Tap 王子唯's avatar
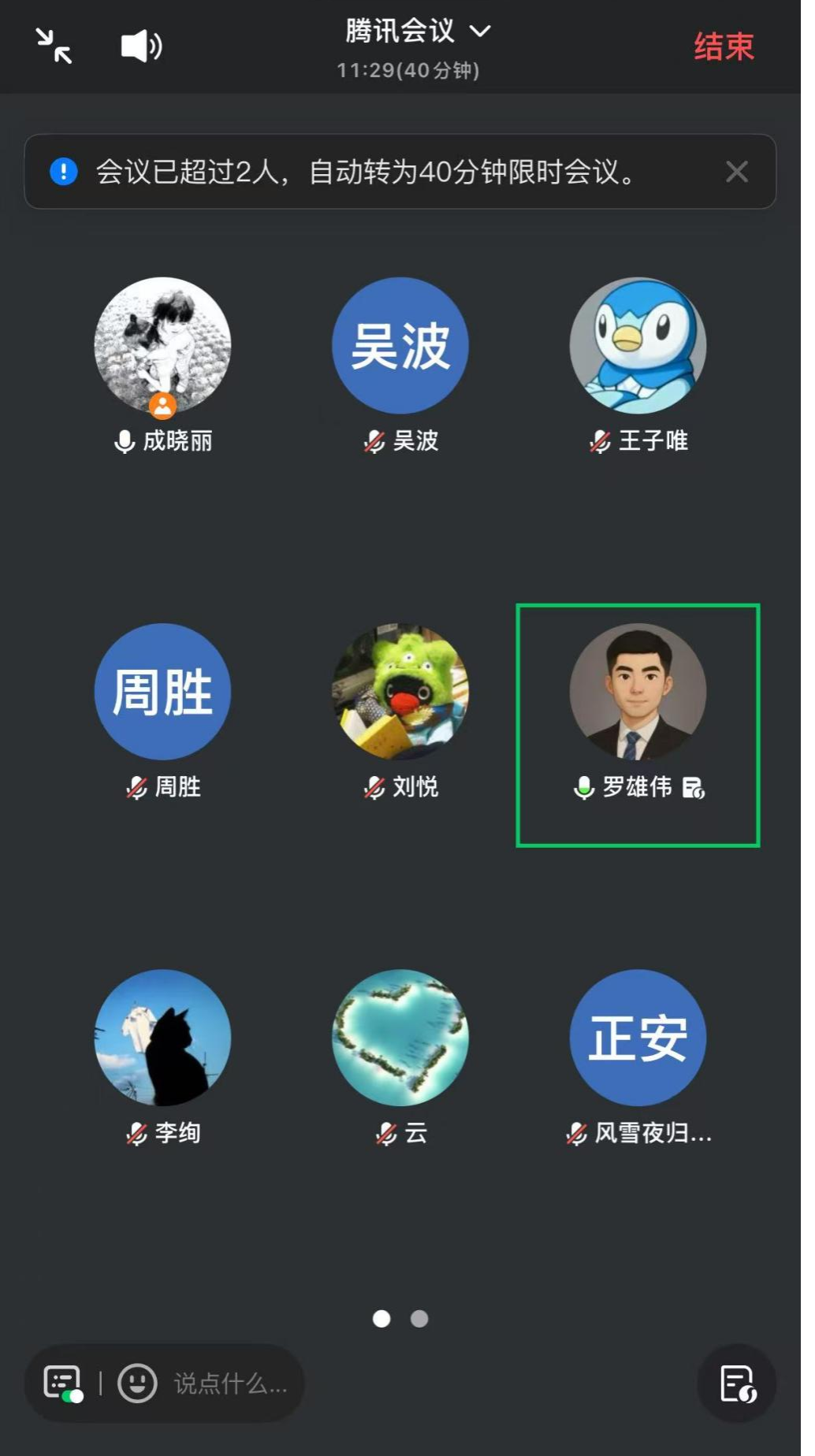 (638, 345)
